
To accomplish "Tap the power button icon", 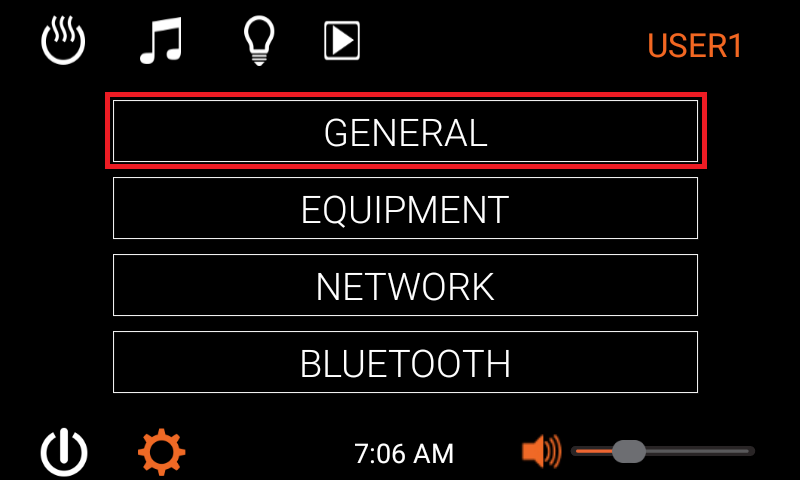I will tap(64, 452).
